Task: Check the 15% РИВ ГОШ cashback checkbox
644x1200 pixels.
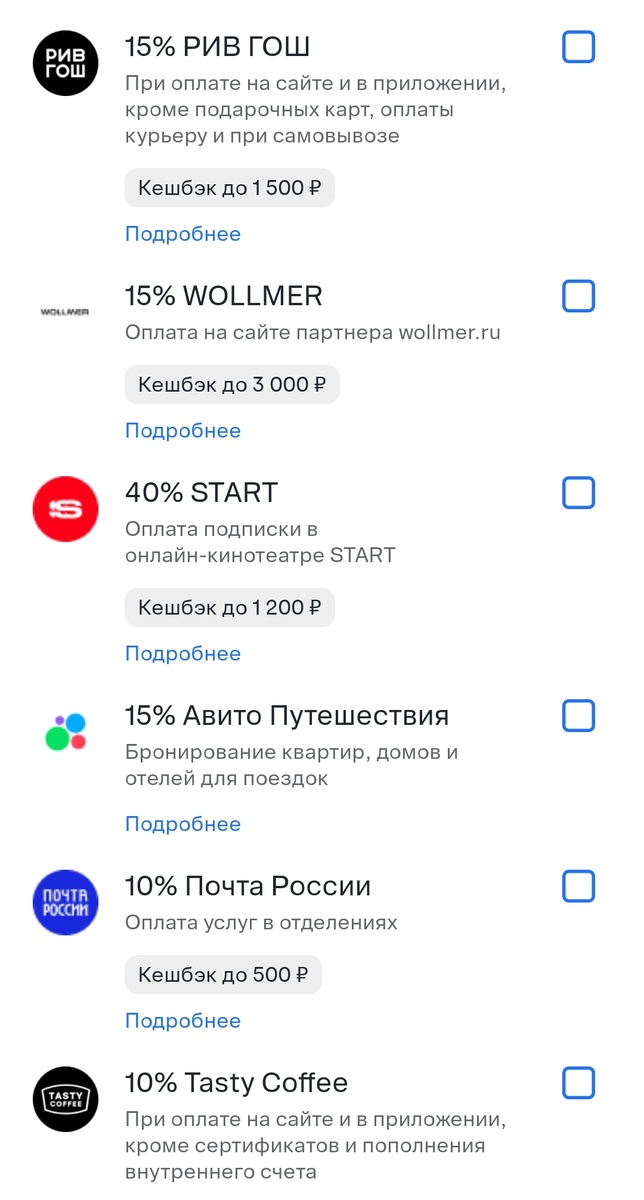Action: 579,47
